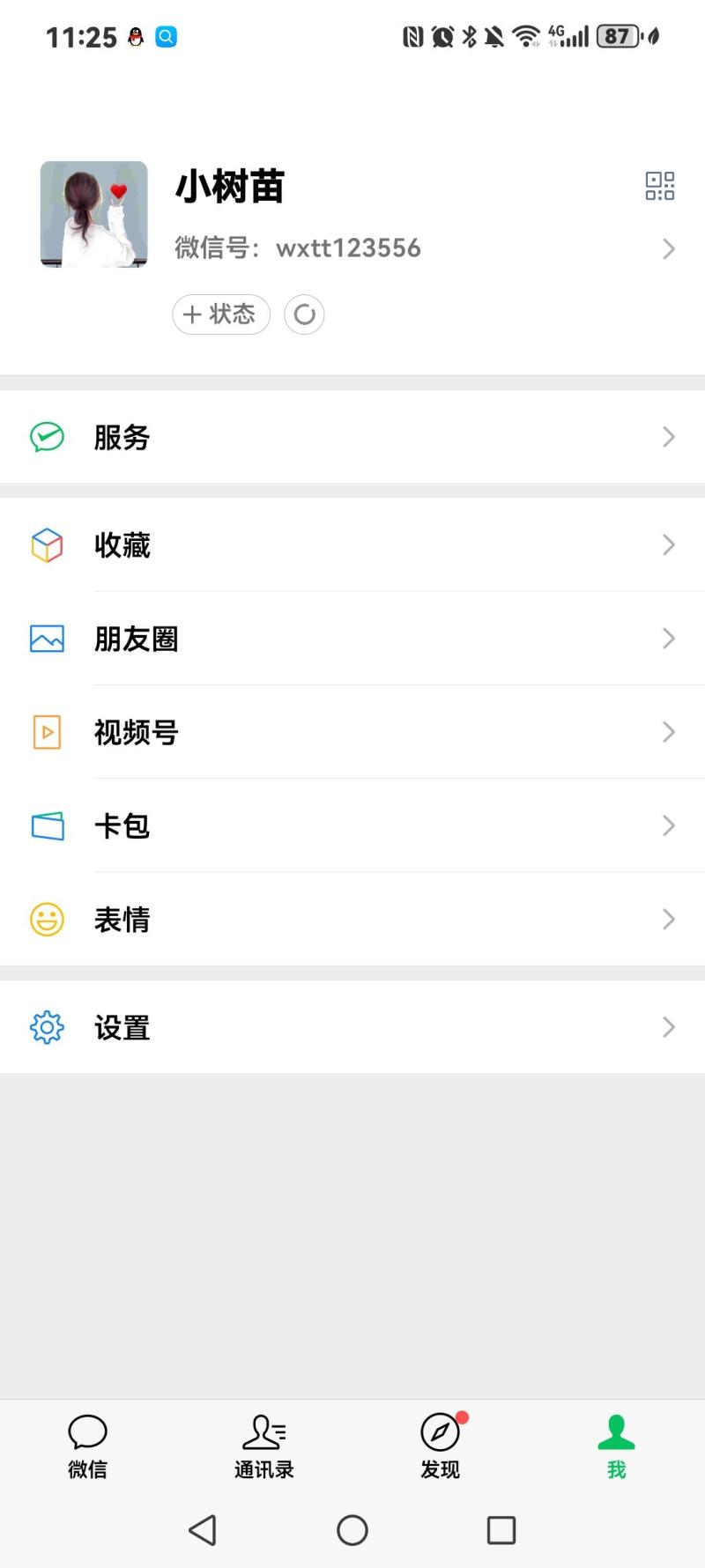
Task: Open my QR code icon
Action: point(659,186)
